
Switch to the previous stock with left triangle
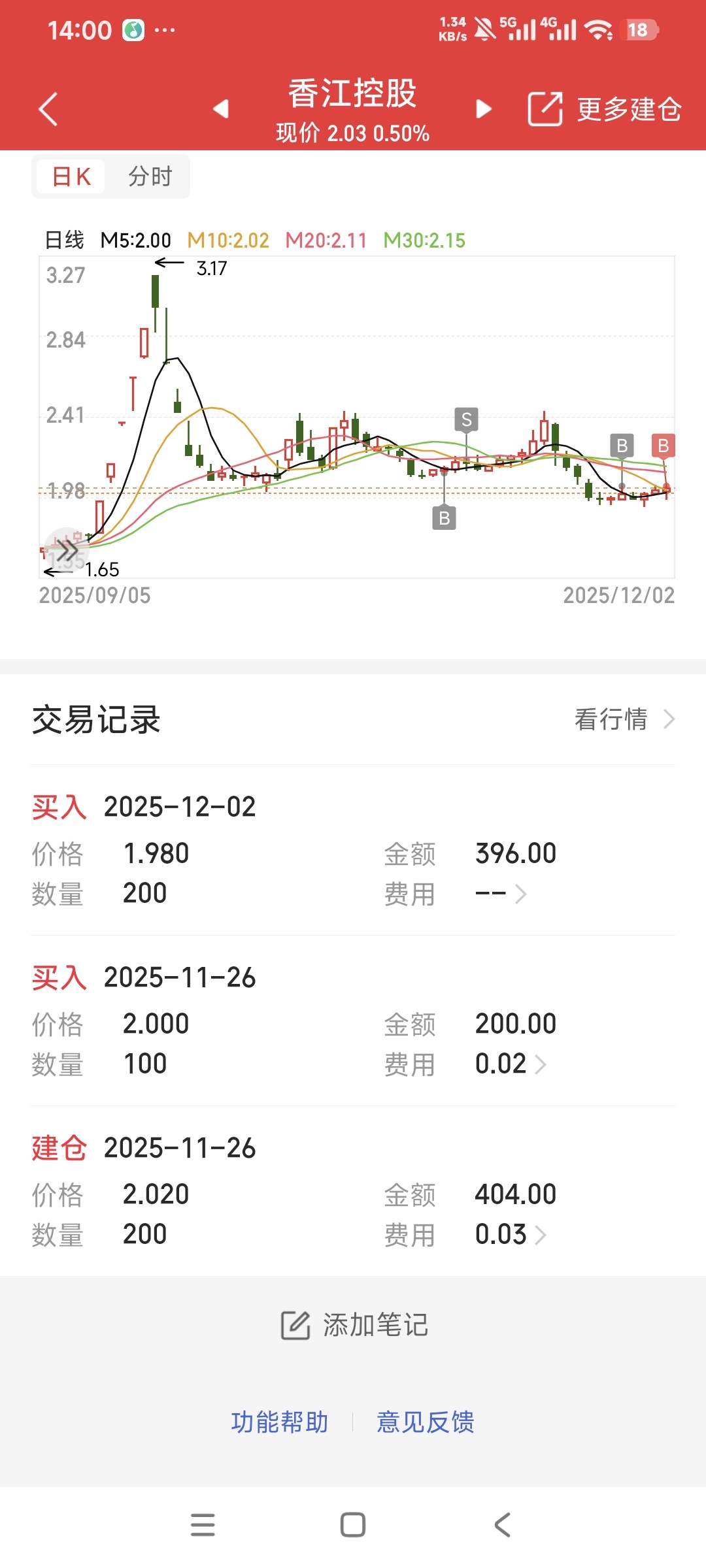click(x=221, y=108)
